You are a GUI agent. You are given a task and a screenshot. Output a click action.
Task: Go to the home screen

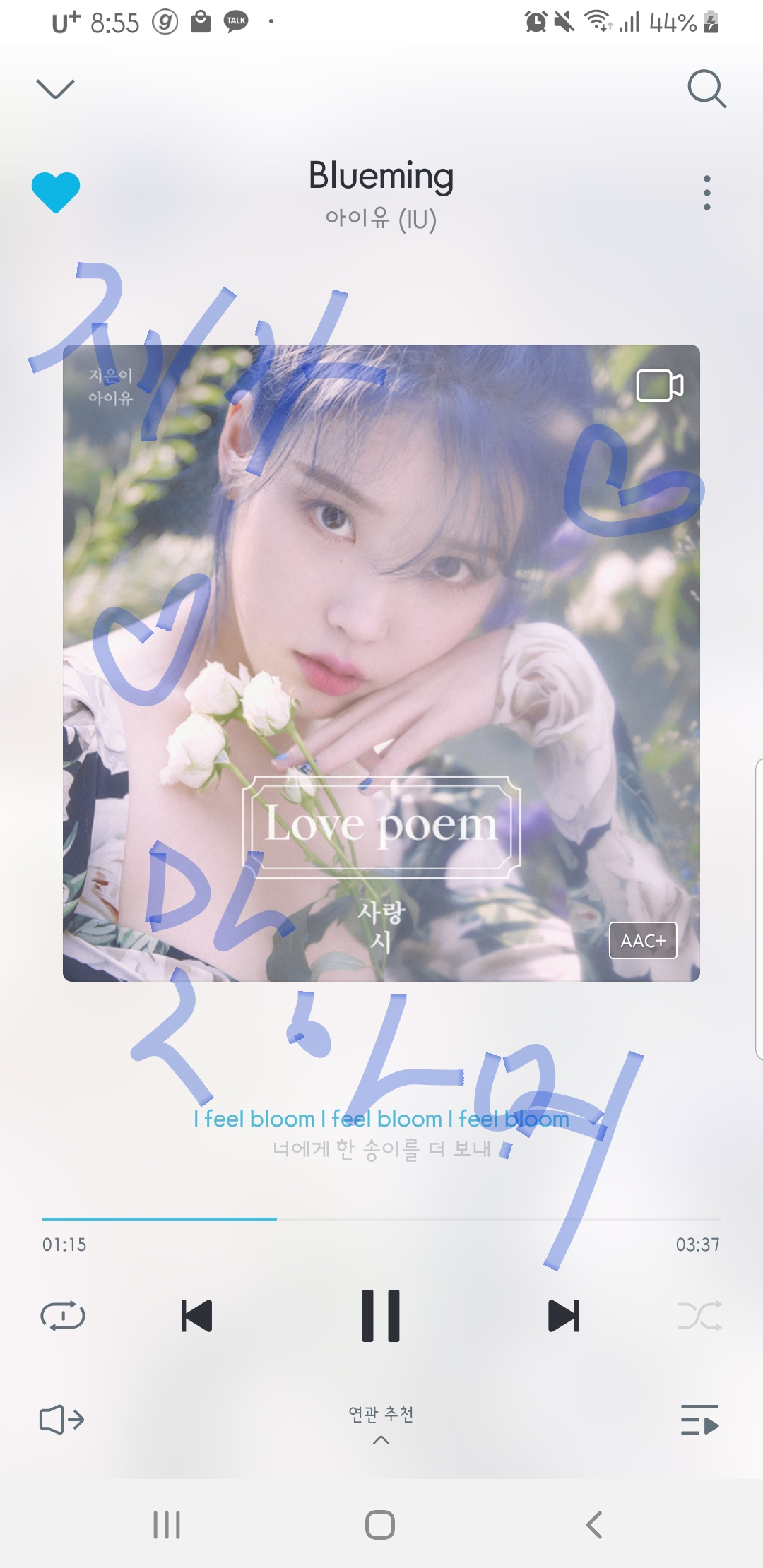tap(380, 1525)
